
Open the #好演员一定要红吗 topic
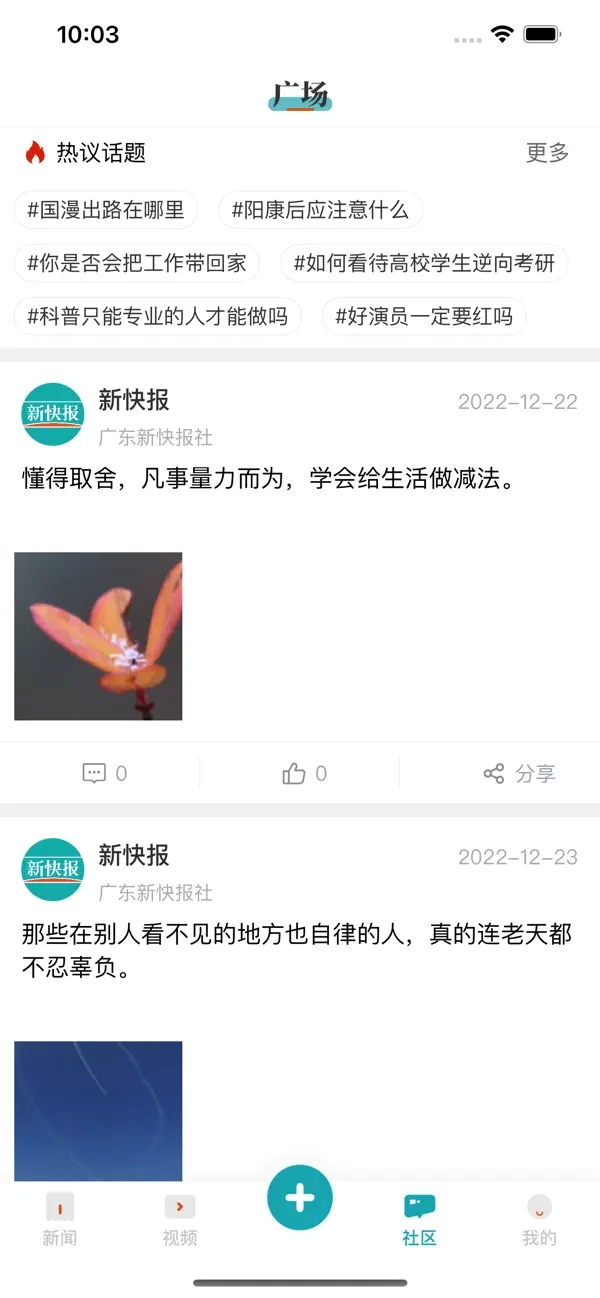click(x=424, y=316)
